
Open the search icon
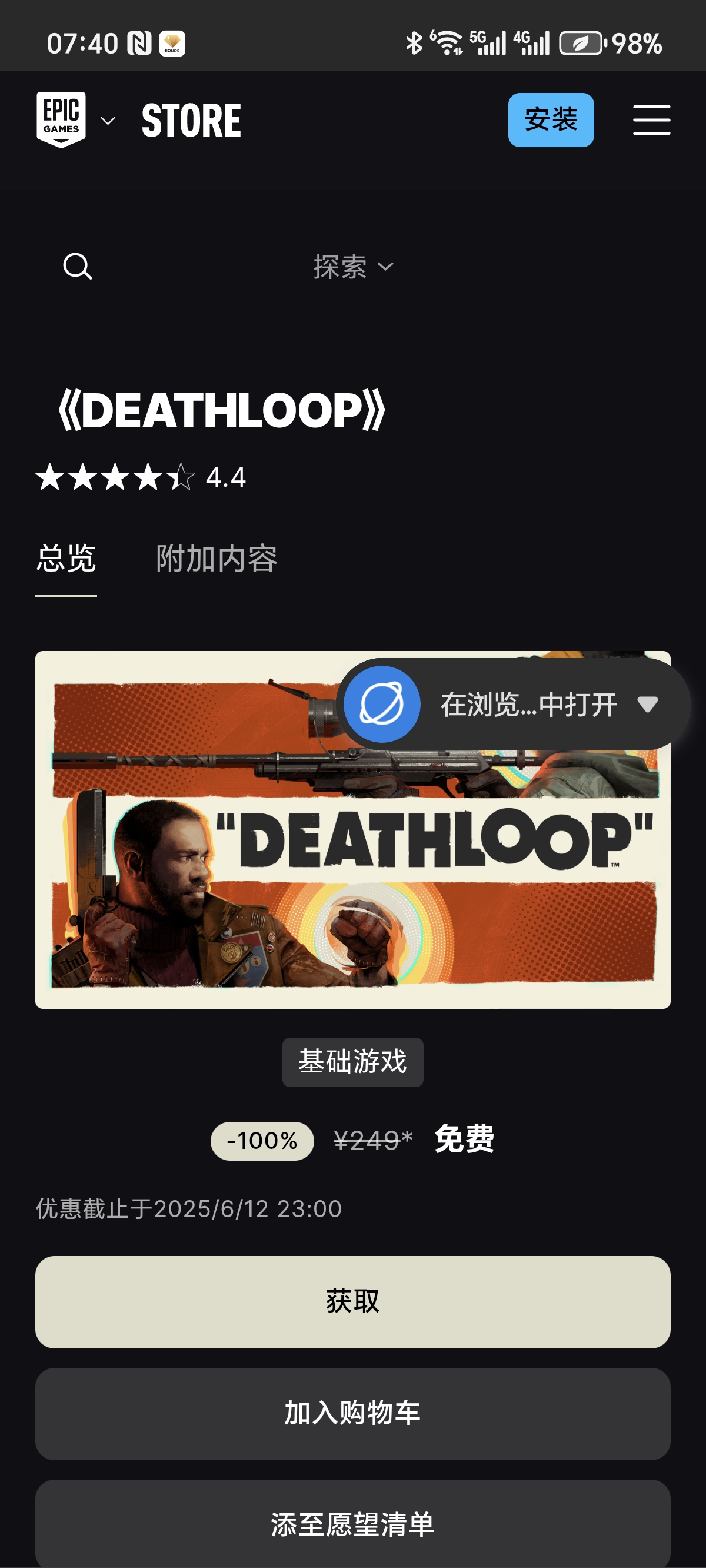[x=78, y=267]
